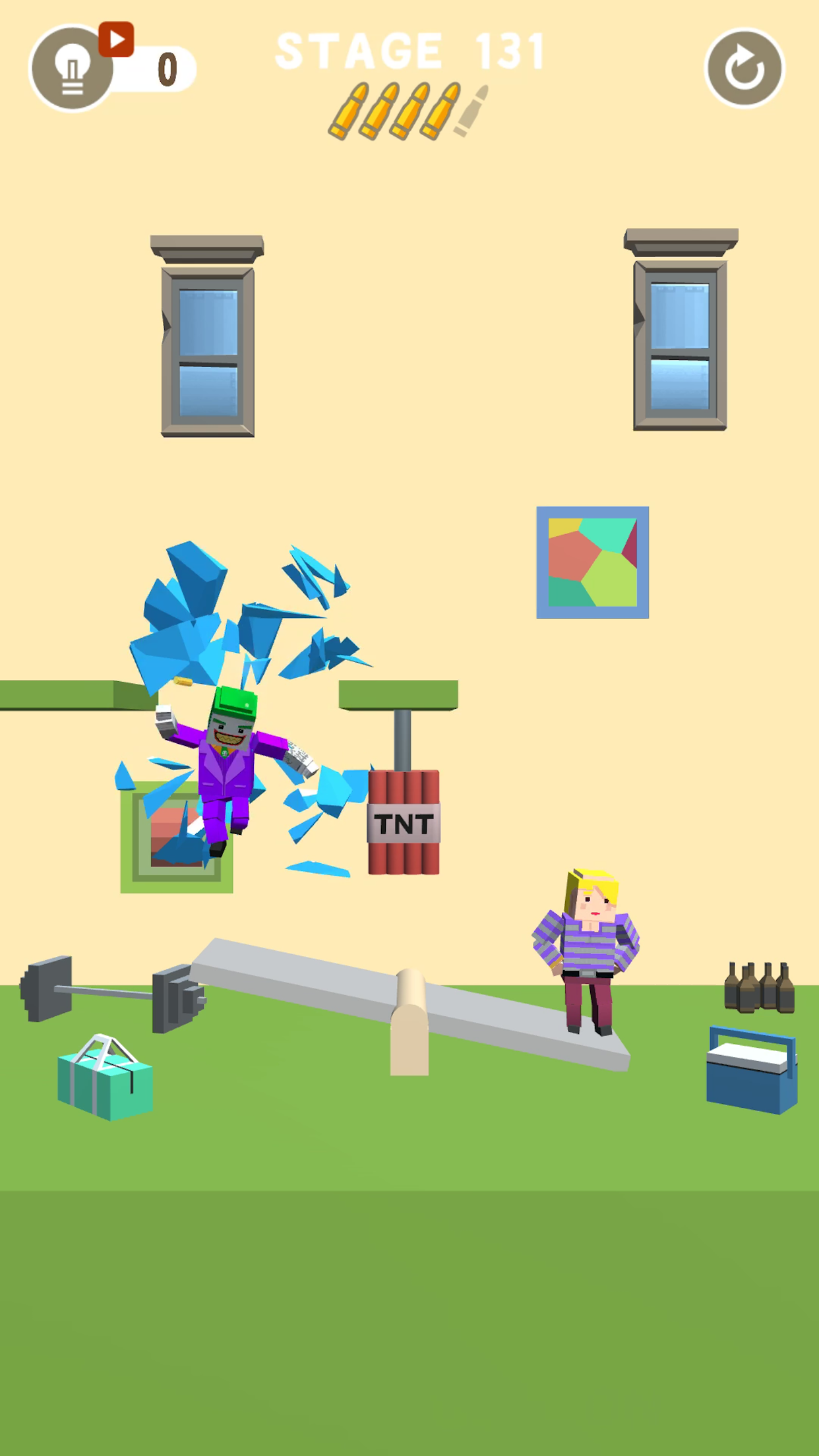Tap the red video play icon for hints
Screen dimensions: 819x1456
coord(116,40)
